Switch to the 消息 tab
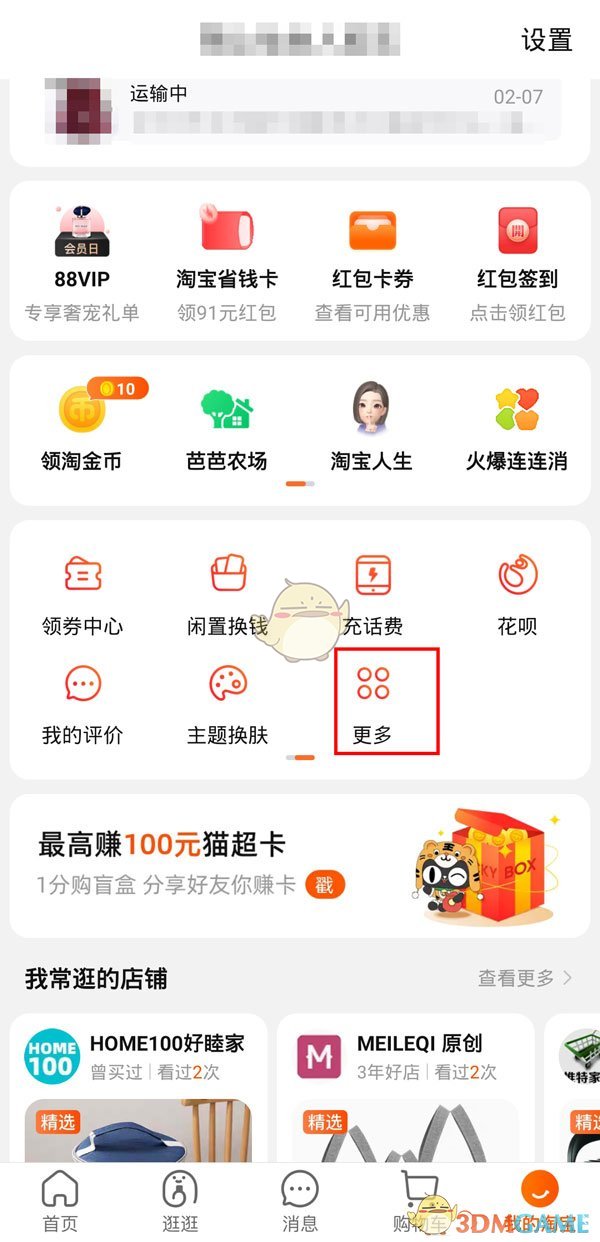The width and height of the screenshot is (600, 1242). coord(300,1202)
